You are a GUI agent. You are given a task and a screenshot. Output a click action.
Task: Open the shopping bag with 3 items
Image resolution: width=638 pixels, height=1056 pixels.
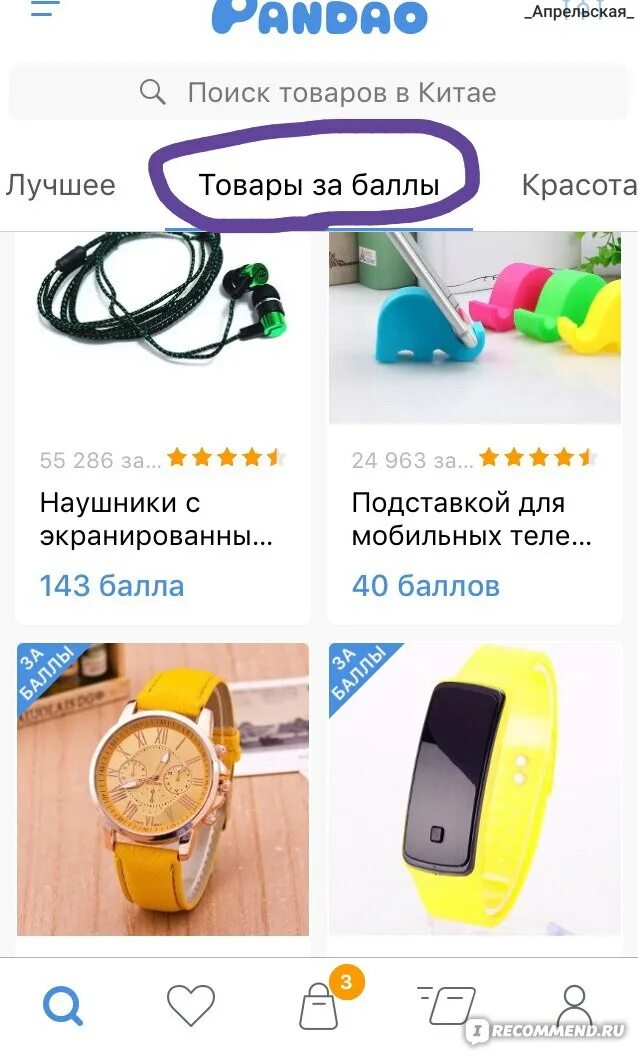coord(320,1005)
